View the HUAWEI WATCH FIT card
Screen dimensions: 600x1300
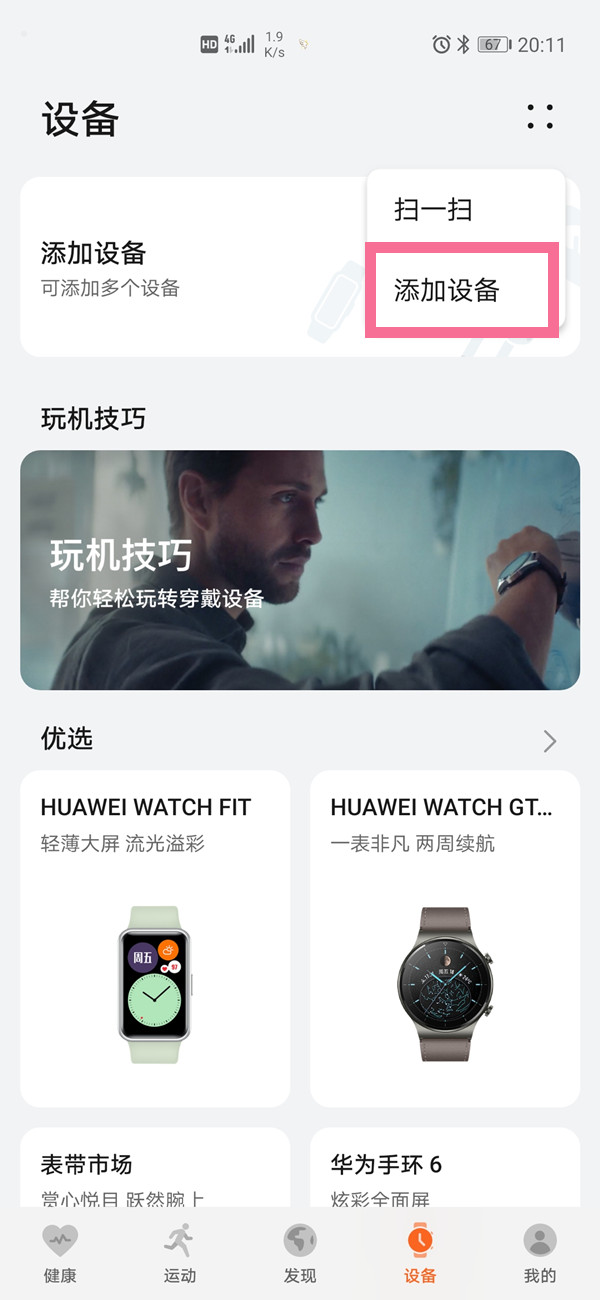point(155,938)
